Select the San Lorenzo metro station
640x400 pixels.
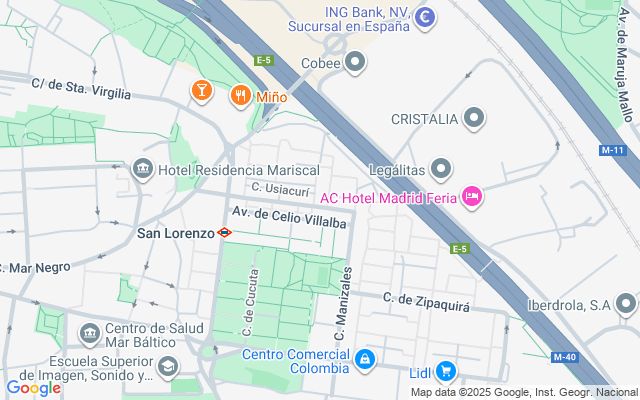point(224,232)
